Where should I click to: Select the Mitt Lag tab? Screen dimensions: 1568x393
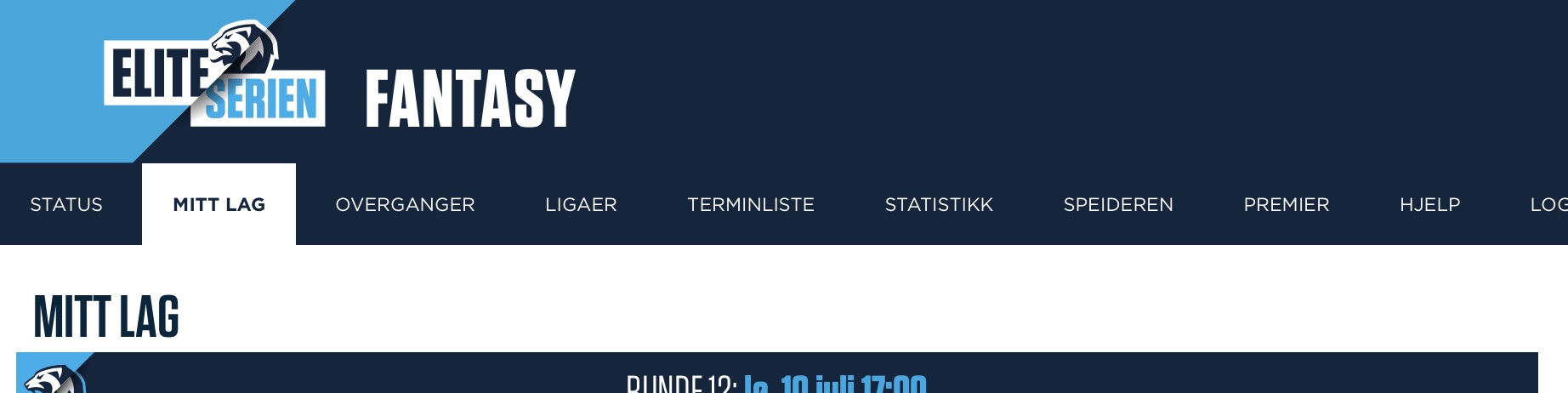(219, 204)
